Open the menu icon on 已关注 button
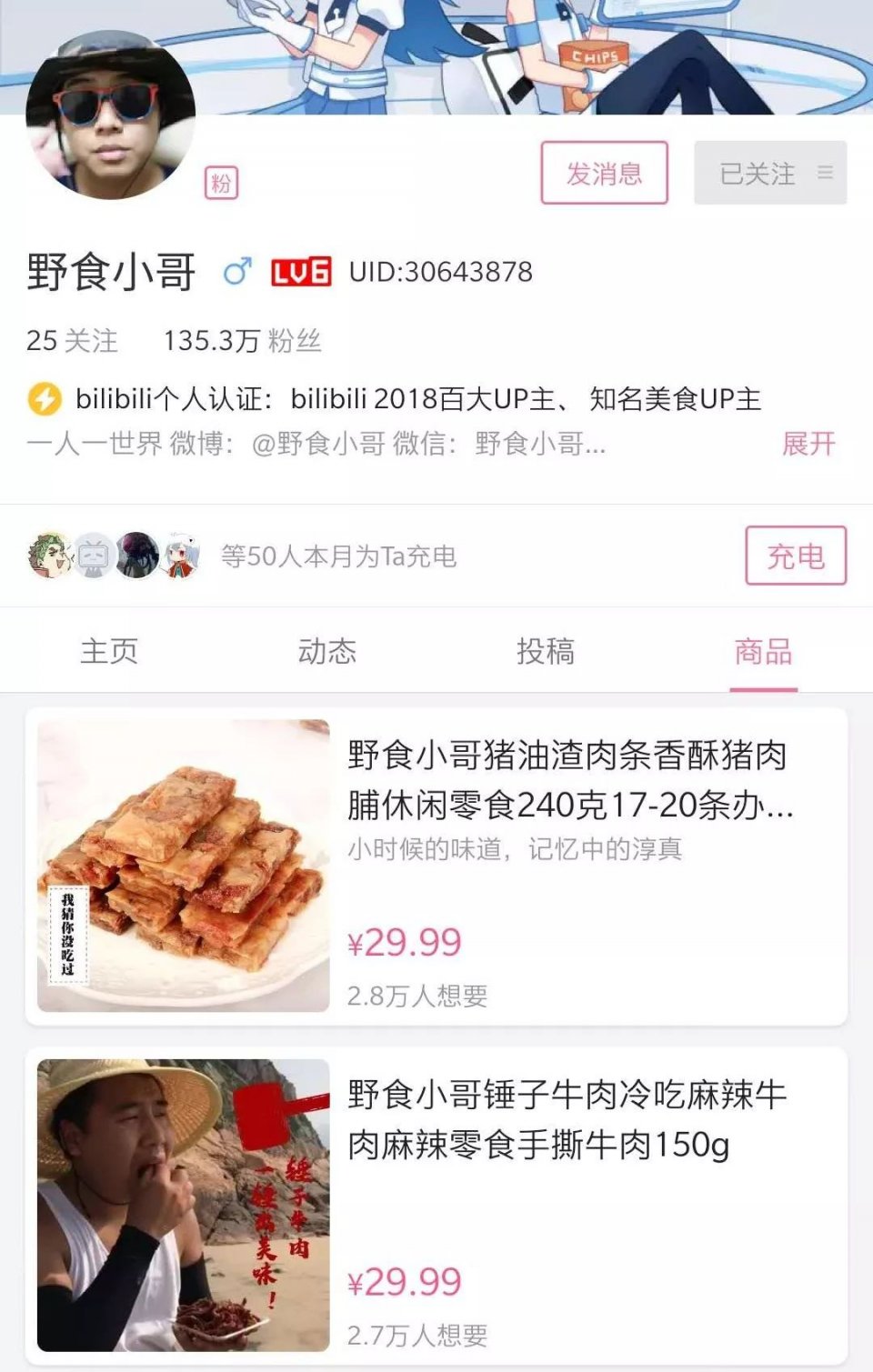 (x=825, y=174)
